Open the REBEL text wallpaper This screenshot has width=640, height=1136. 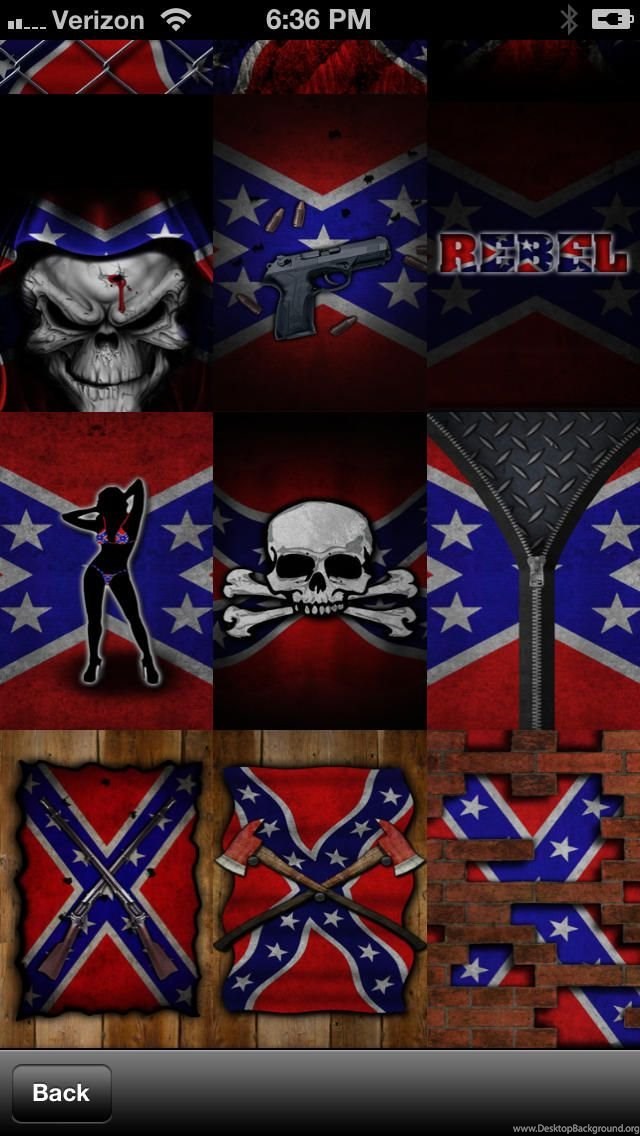(533, 253)
